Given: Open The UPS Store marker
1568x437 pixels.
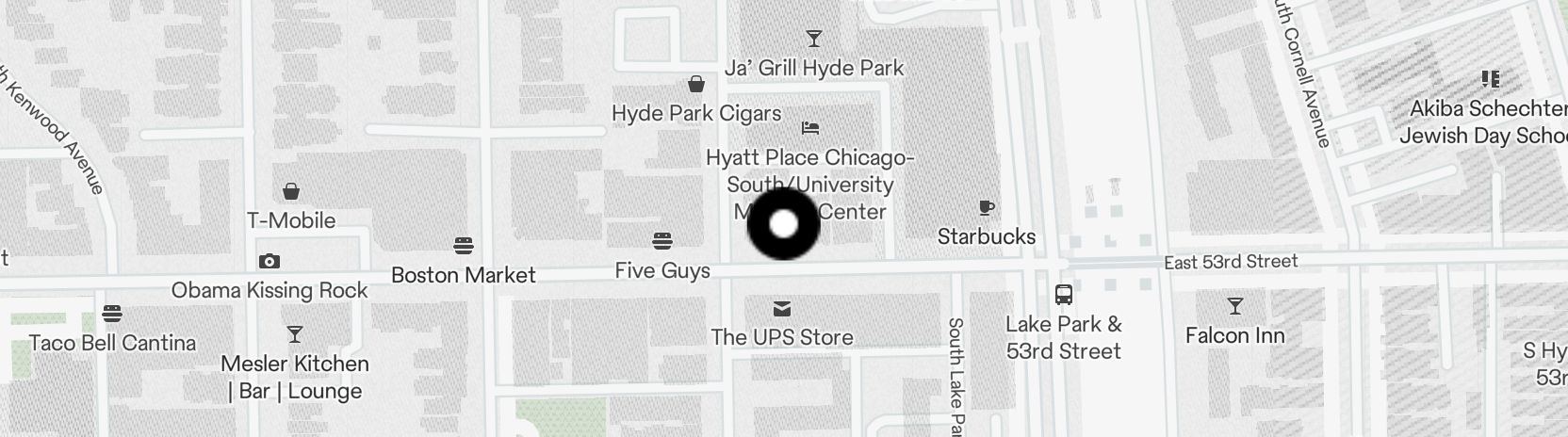Looking at the screenshot, I should 781,309.
